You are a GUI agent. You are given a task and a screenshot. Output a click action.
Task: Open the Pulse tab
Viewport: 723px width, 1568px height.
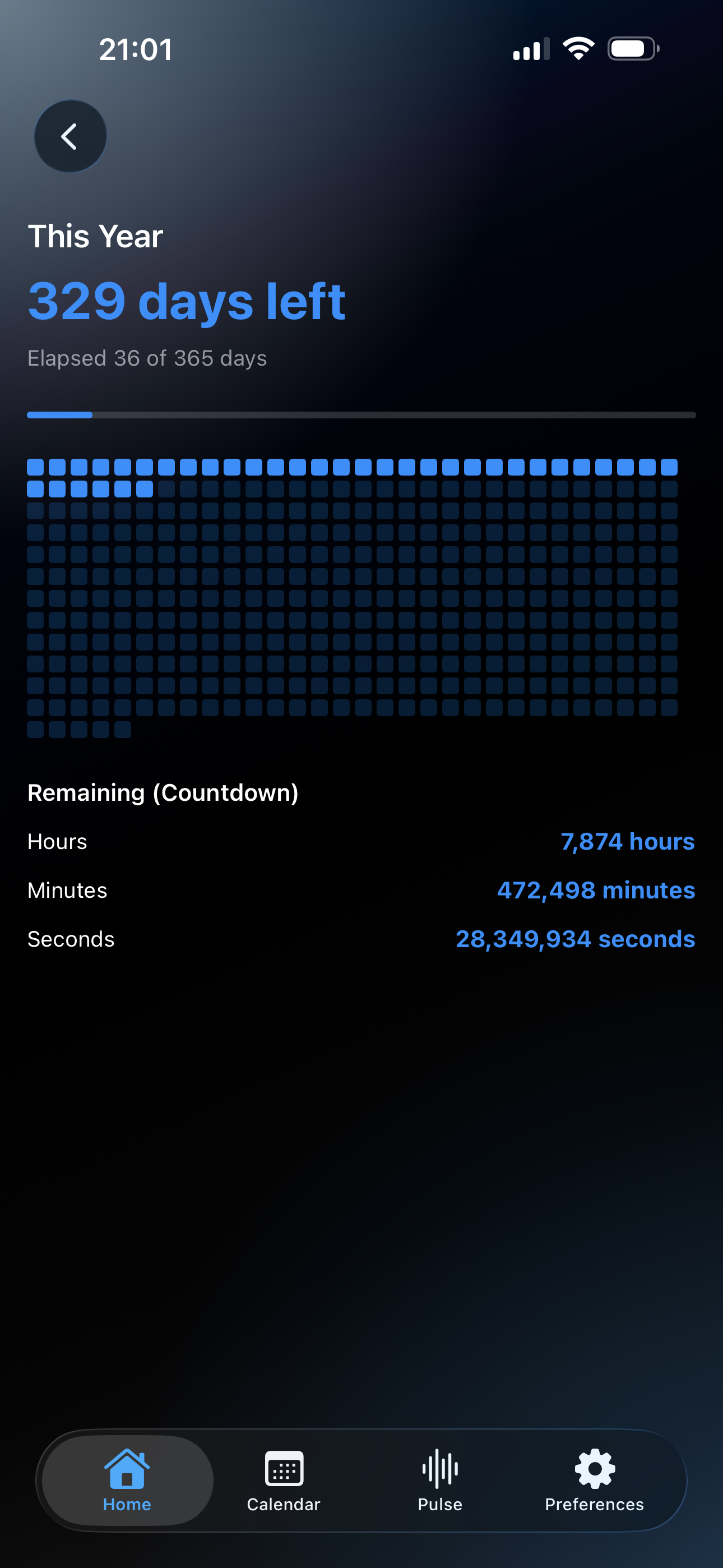(439, 1481)
